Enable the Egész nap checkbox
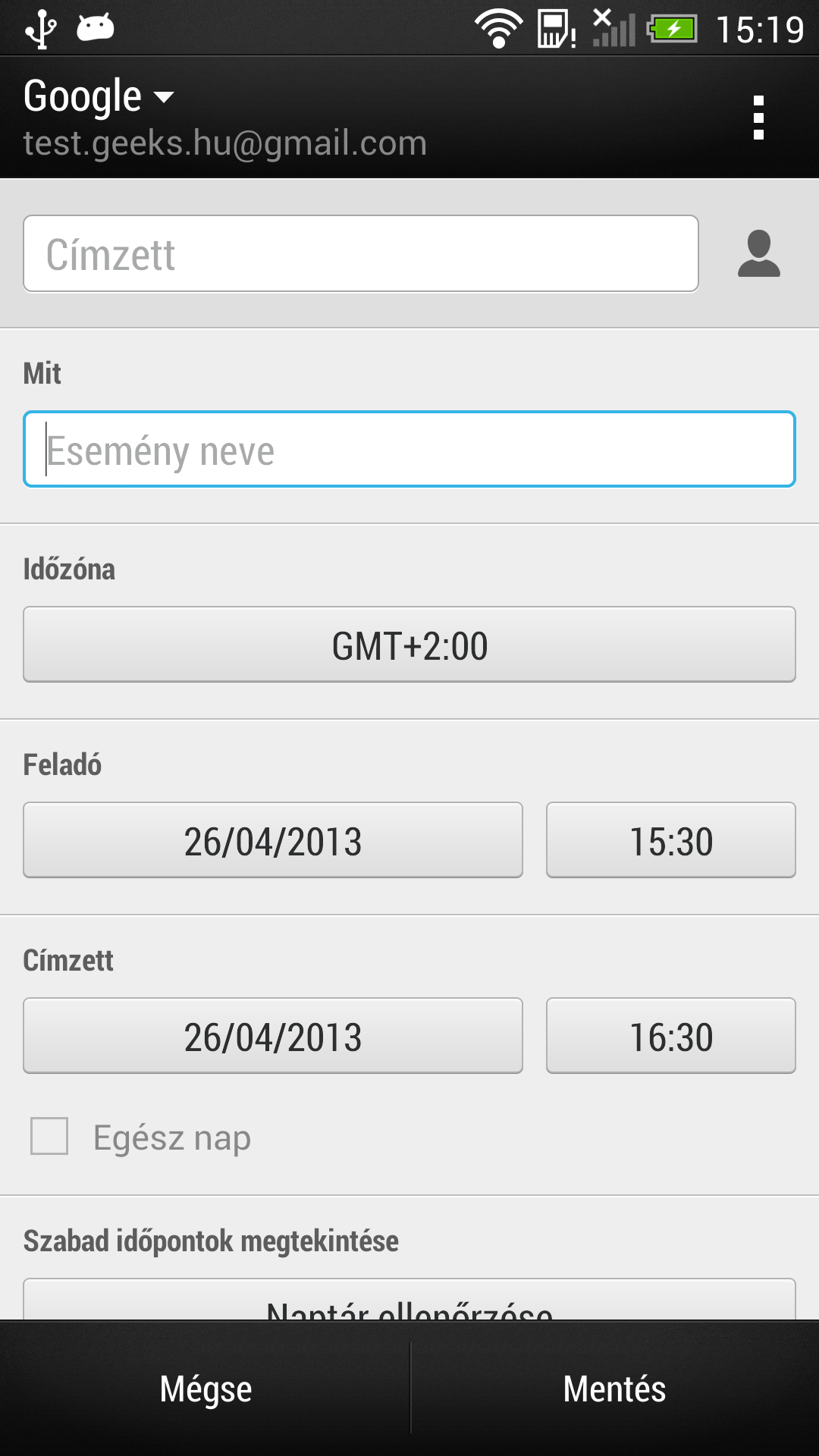Viewport: 819px width, 1456px height. (x=49, y=1136)
